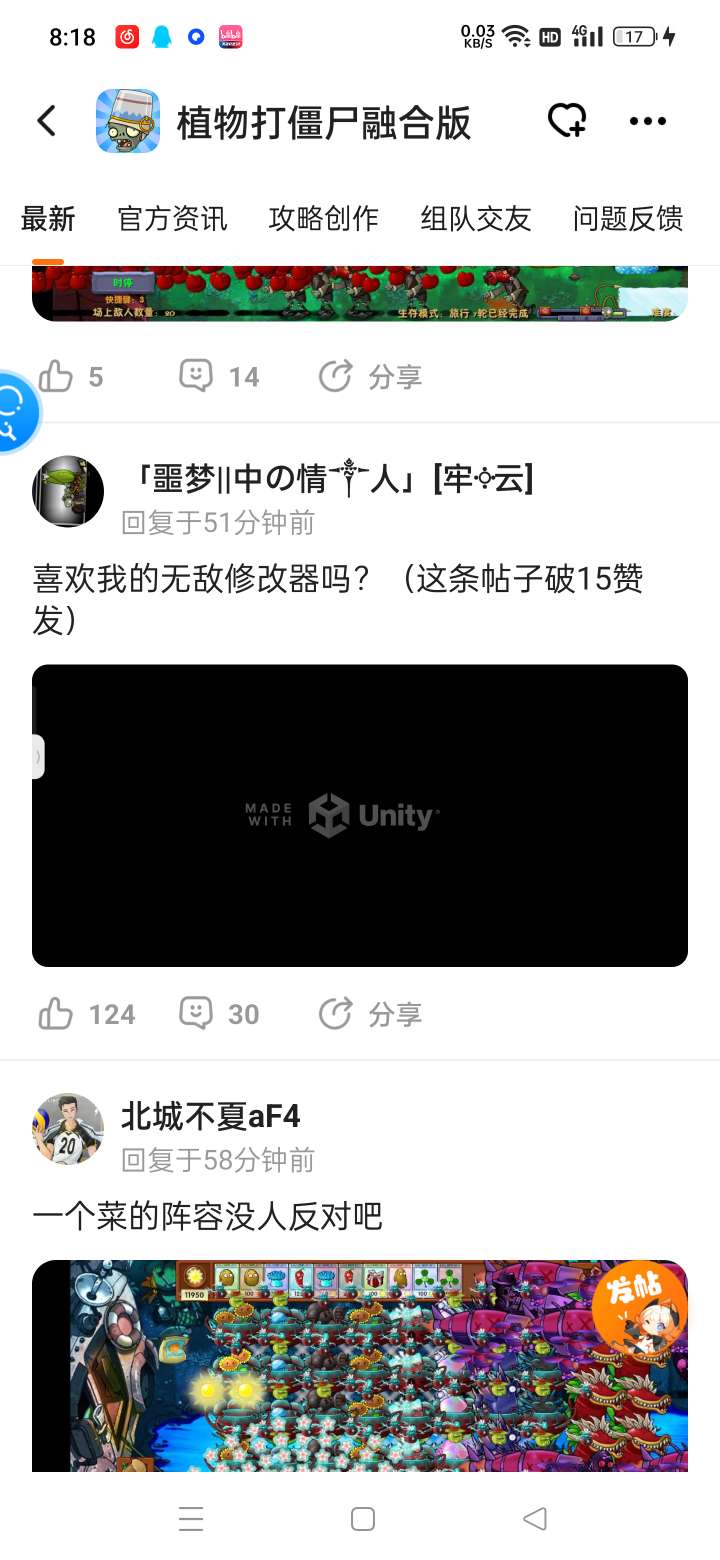Select the 组队交友 tab
This screenshot has width=720, height=1560.
tap(475, 218)
